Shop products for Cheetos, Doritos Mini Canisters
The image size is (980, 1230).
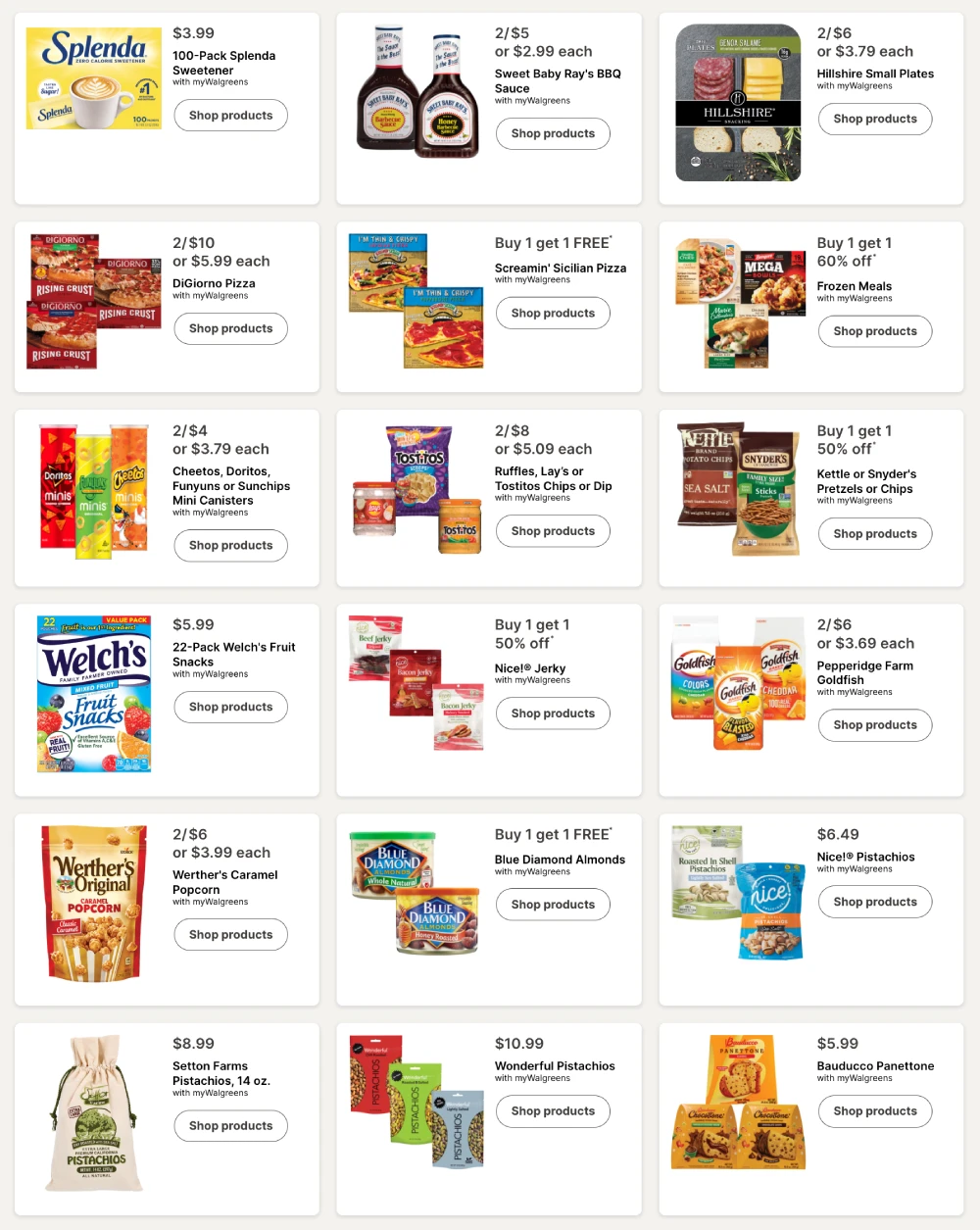[230, 546]
